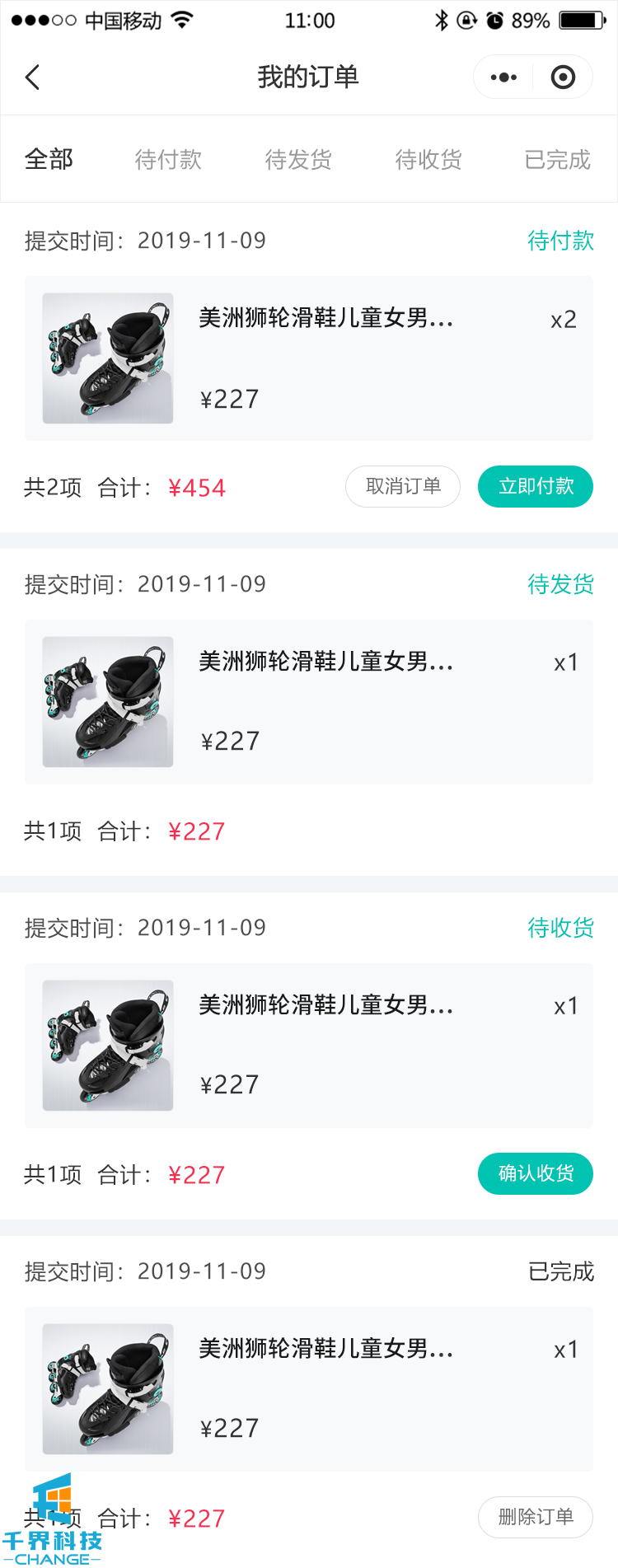Screen dimensions: 618x1568
Task: Pay now with the 立即付款 button
Action: (536, 486)
